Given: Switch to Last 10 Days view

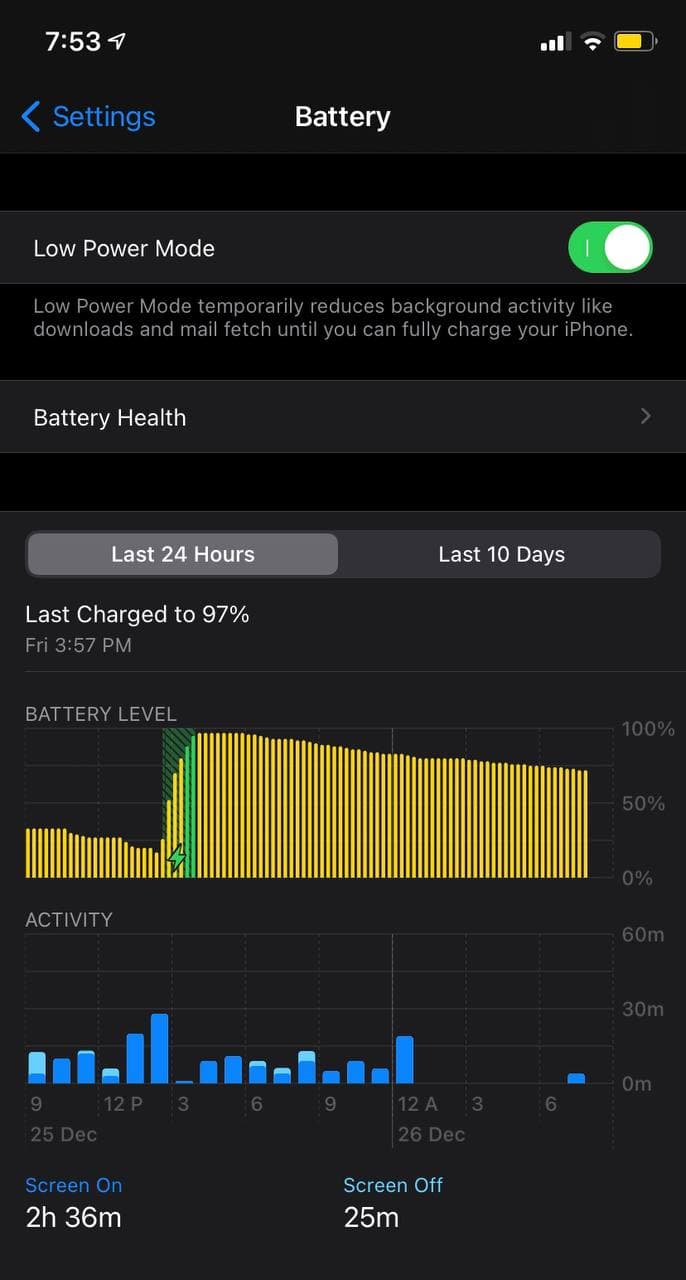Looking at the screenshot, I should point(501,554).
